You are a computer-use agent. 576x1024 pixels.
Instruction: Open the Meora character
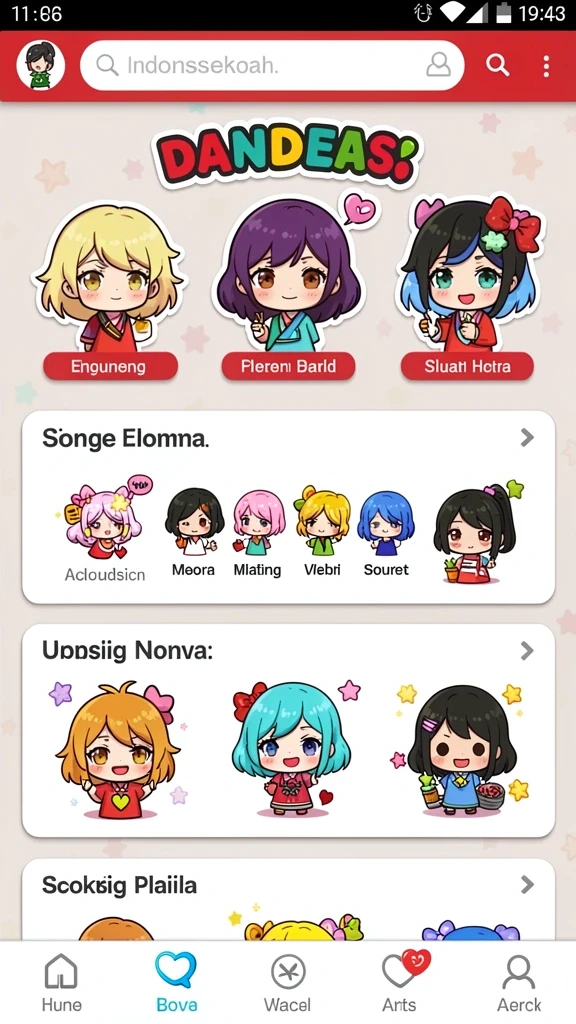(193, 532)
